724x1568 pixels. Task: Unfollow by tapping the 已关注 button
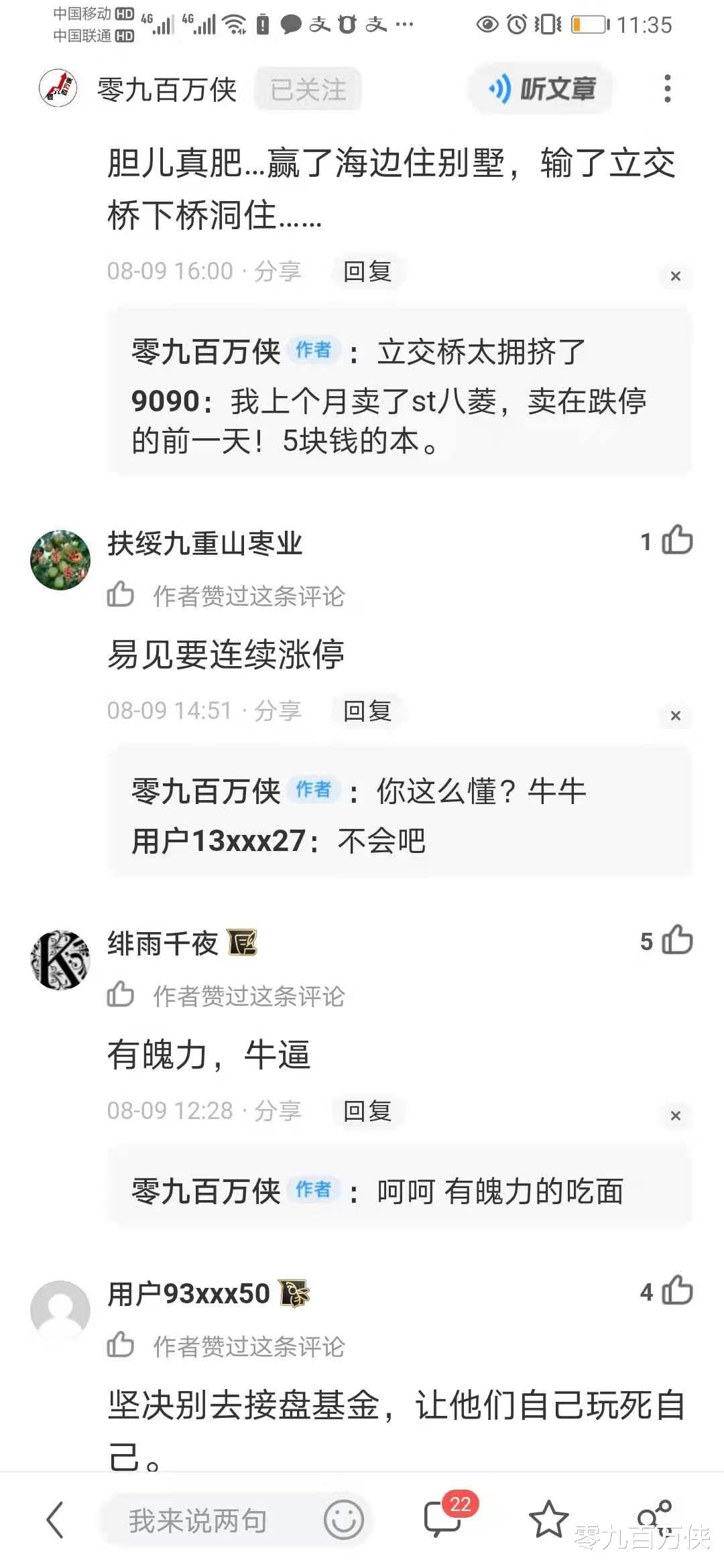307,89
